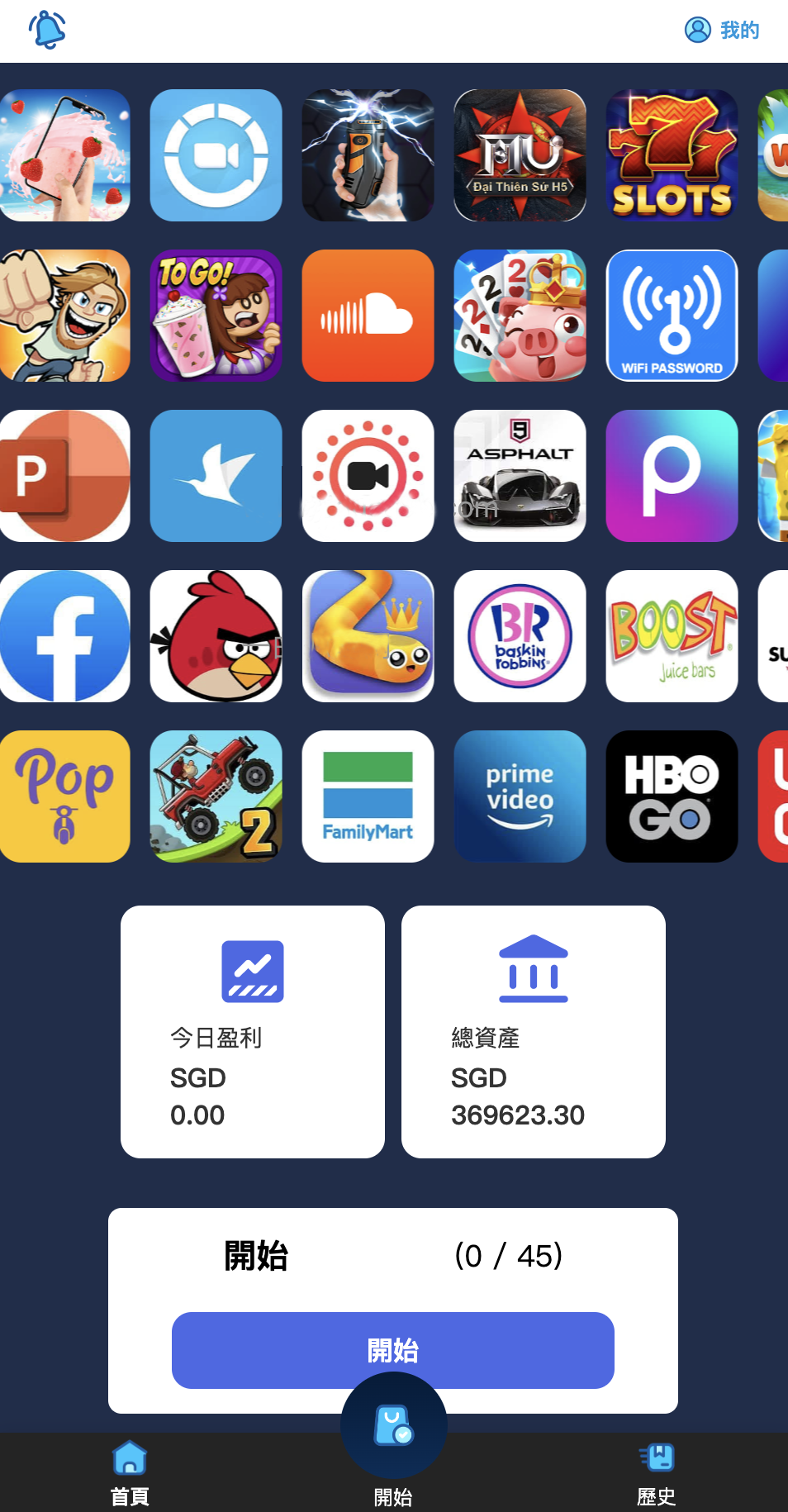This screenshot has height=1512, width=788.
Task: Select the Baskin Robbins tile
Action: [520, 636]
